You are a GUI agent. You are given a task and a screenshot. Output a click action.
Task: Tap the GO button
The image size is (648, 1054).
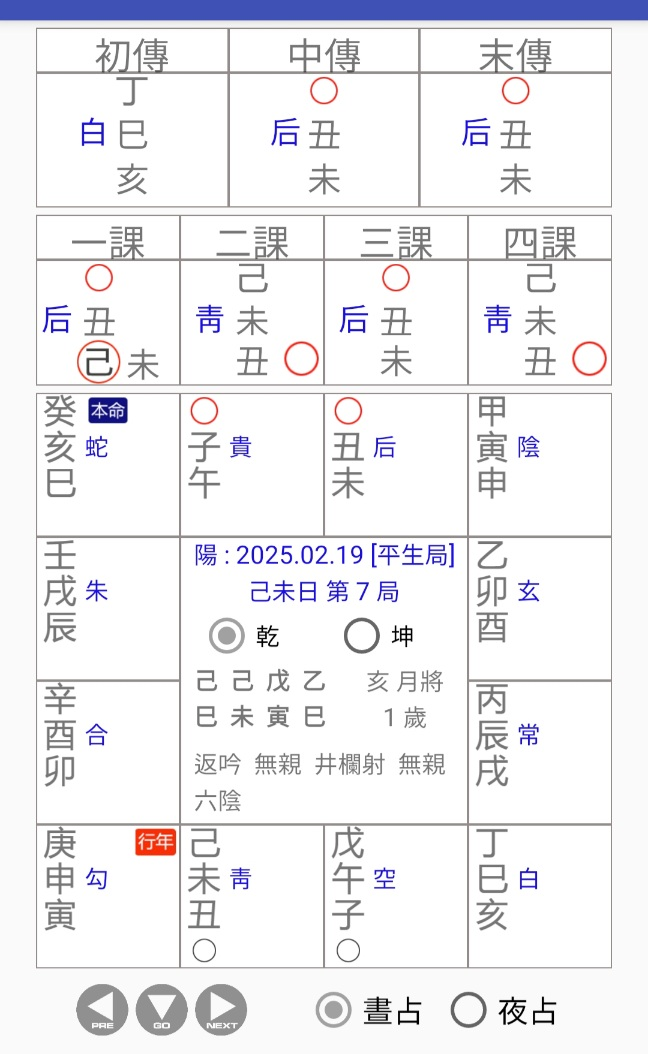(x=161, y=1010)
